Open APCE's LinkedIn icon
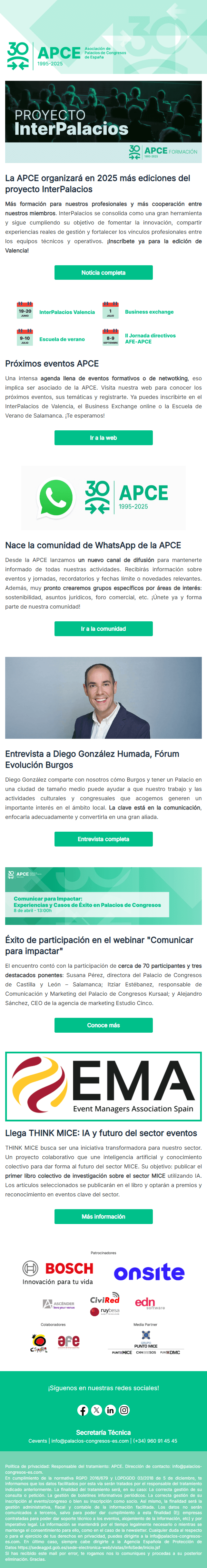The image size is (207, 1568). point(110,1410)
